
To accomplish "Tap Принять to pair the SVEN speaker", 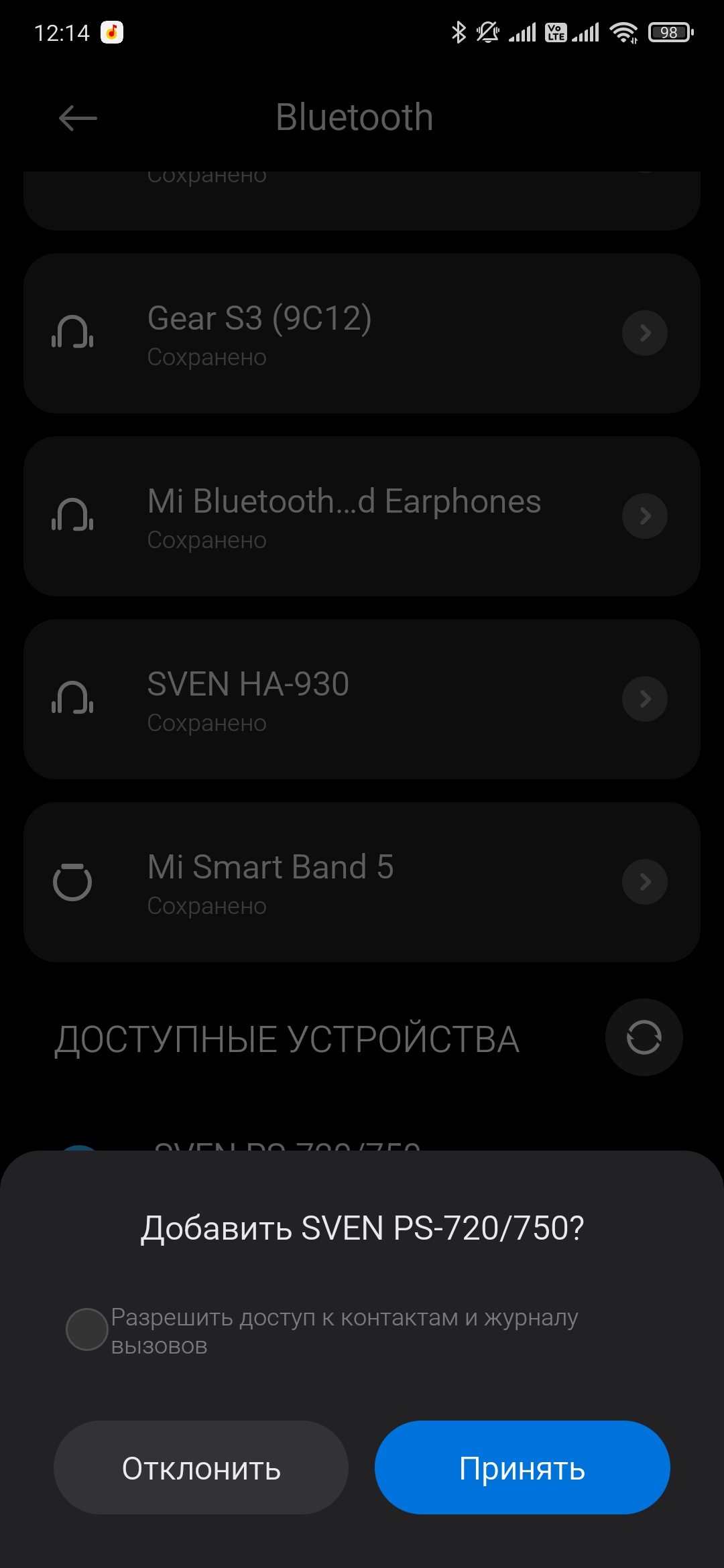I will [x=522, y=1467].
